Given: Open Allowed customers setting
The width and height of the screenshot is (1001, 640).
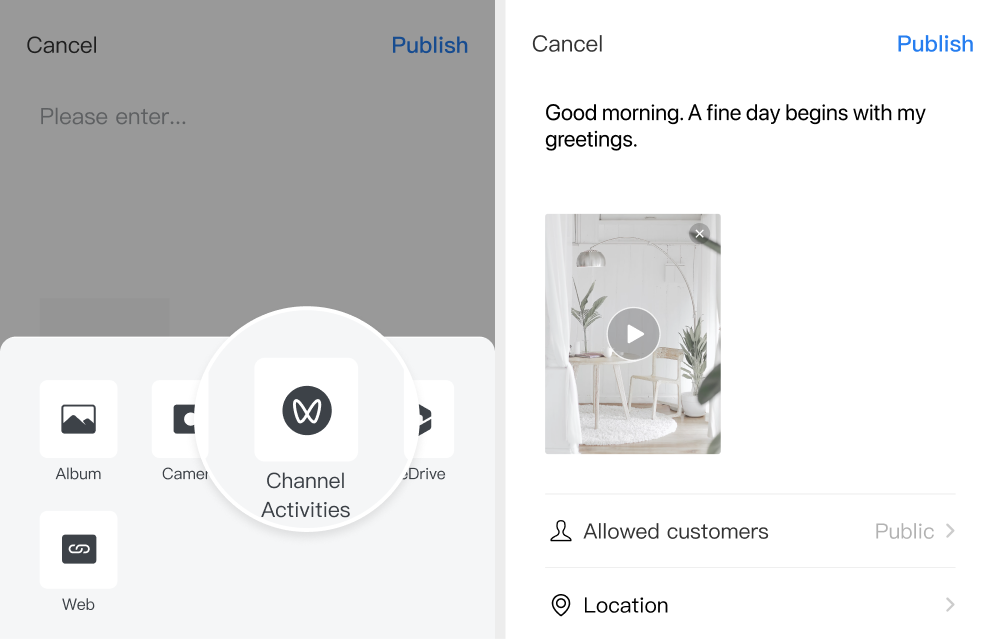Looking at the screenshot, I should [750, 531].
